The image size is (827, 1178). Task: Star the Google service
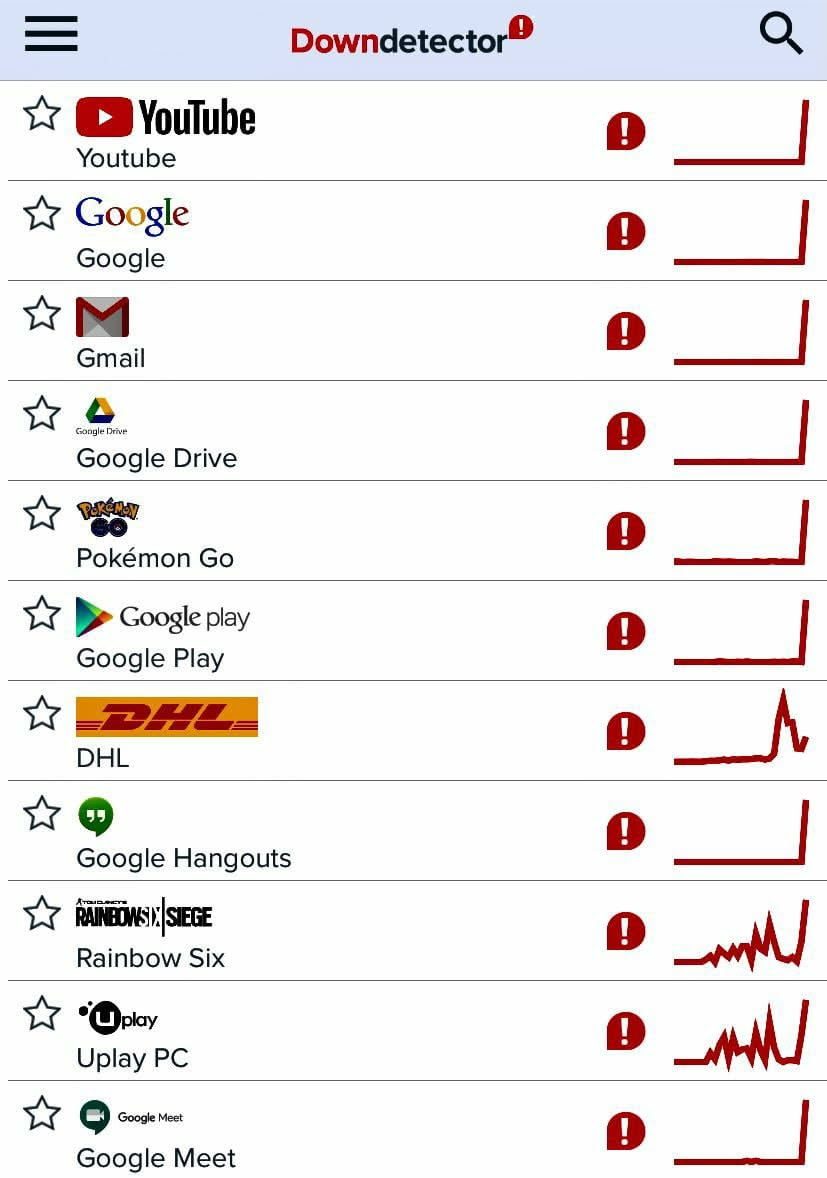pyautogui.click(x=42, y=213)
